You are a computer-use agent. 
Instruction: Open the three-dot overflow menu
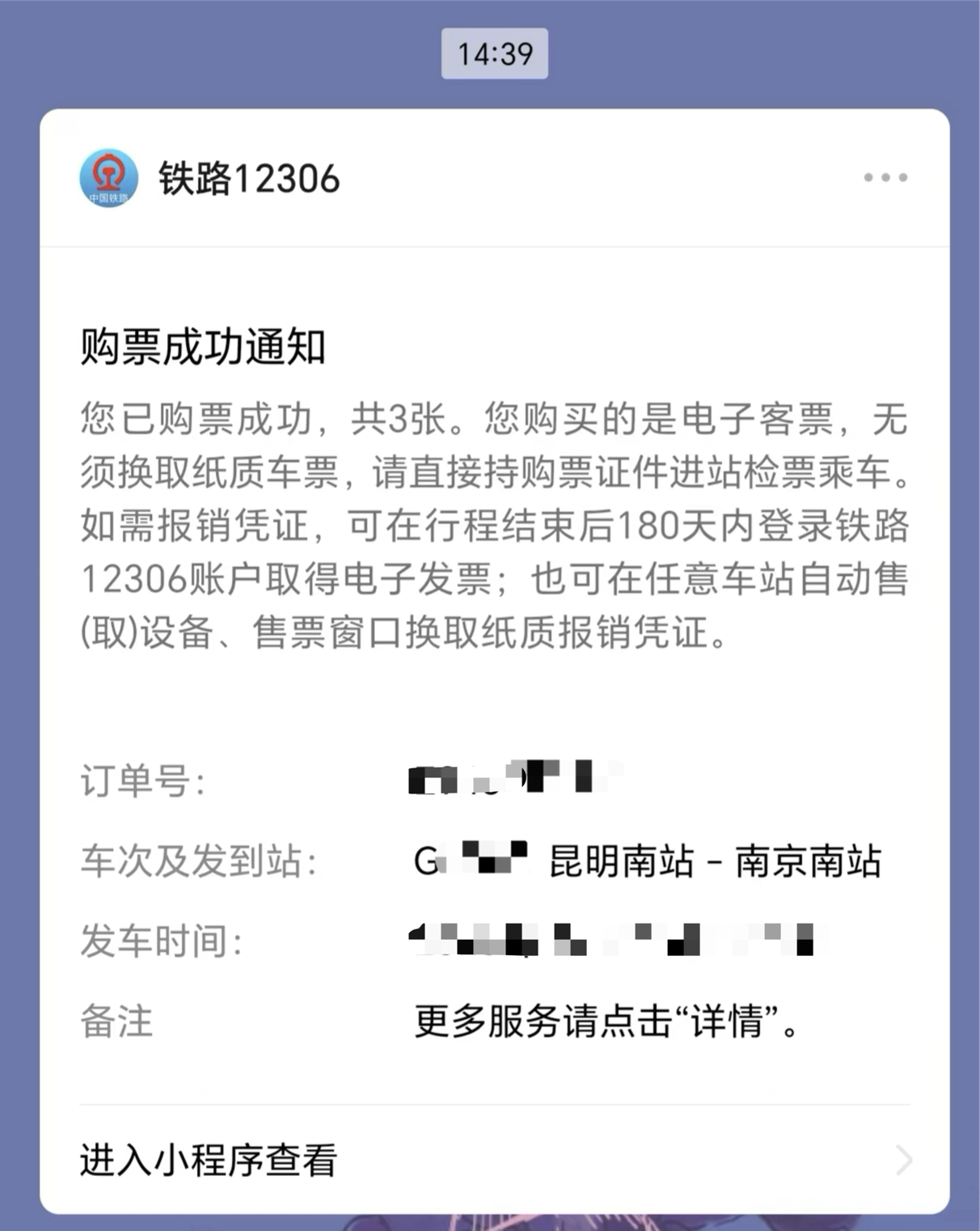click(885, 177)
